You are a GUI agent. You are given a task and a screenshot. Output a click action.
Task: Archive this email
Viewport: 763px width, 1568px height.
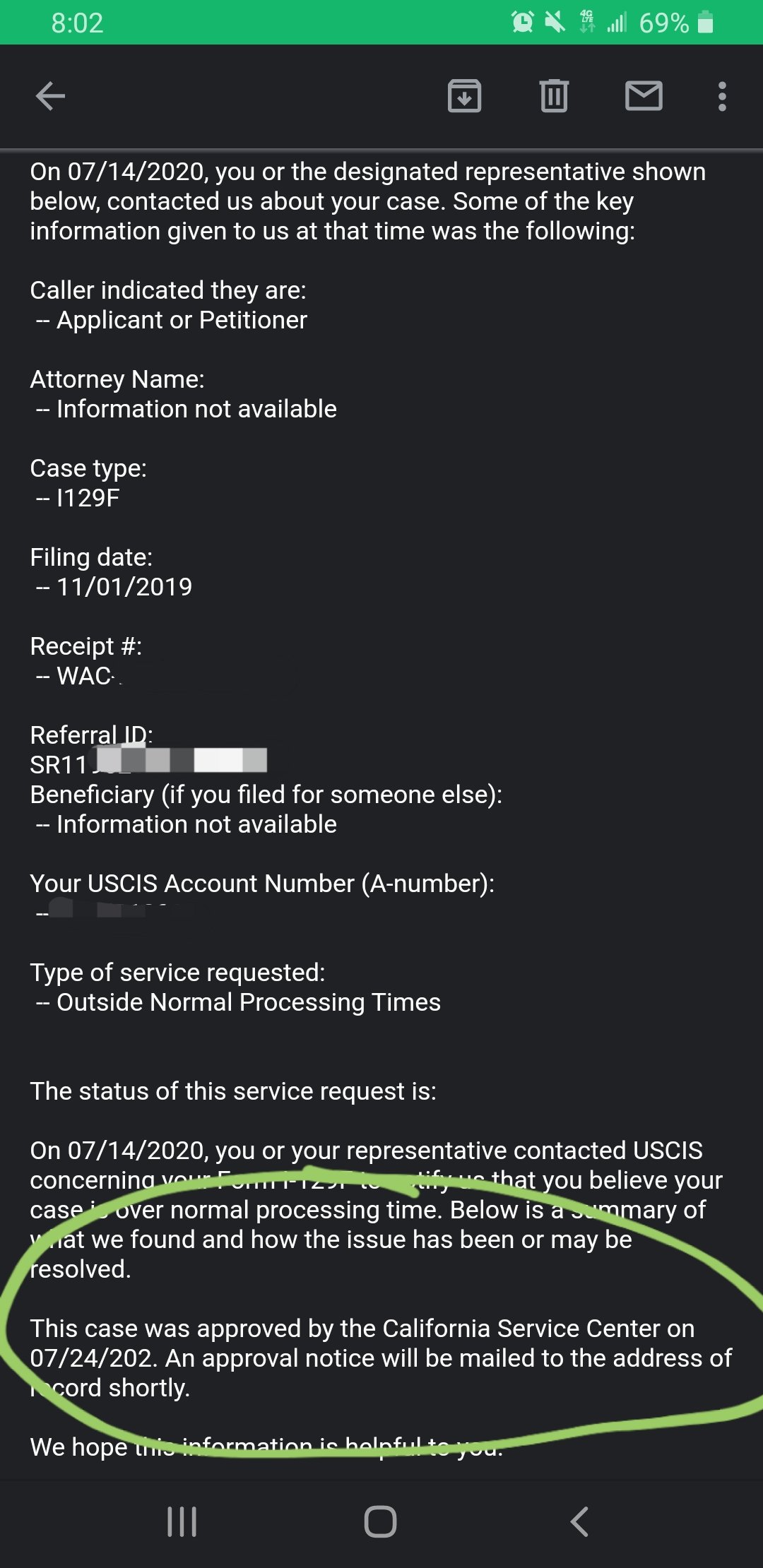click(x=465, y=96)
